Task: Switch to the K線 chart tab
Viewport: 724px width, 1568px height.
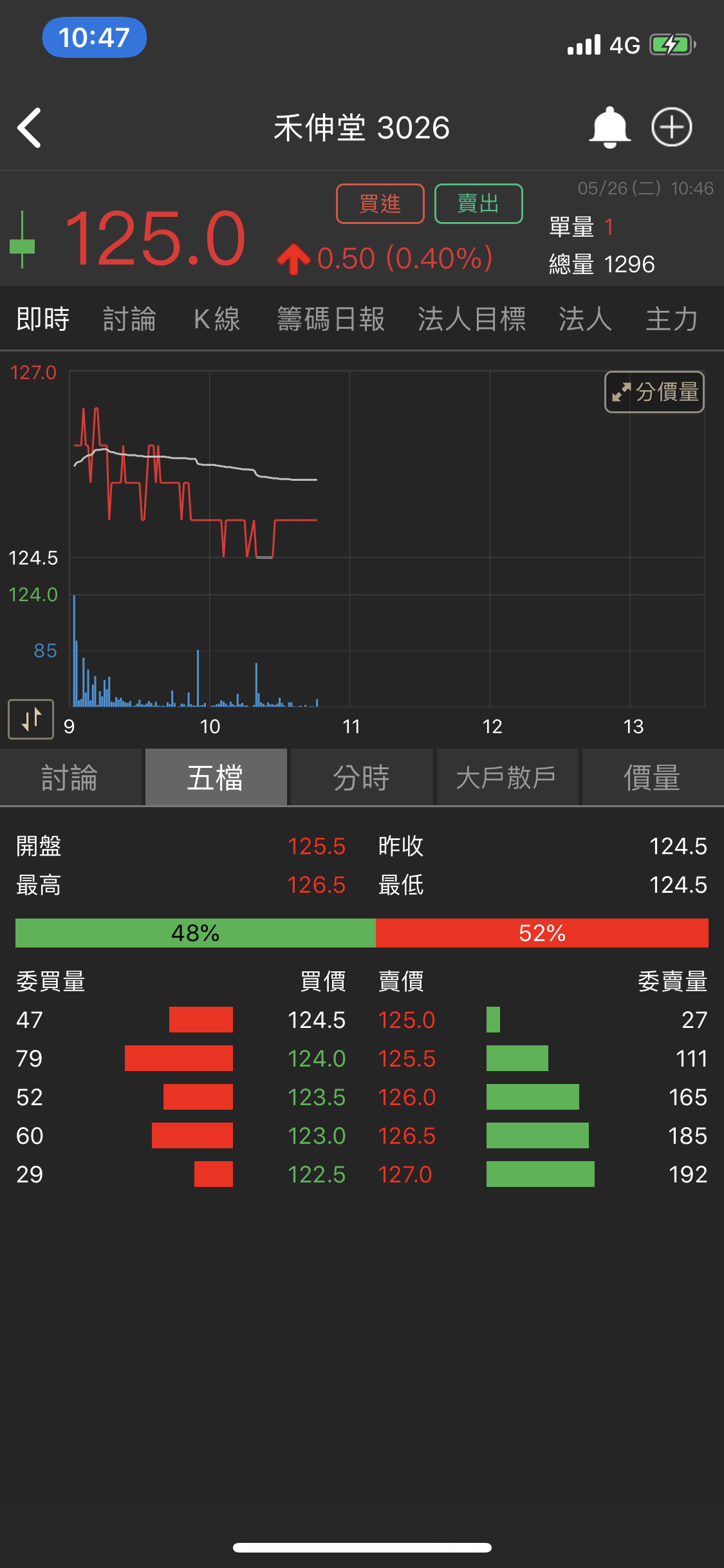Action: [217, 319]
